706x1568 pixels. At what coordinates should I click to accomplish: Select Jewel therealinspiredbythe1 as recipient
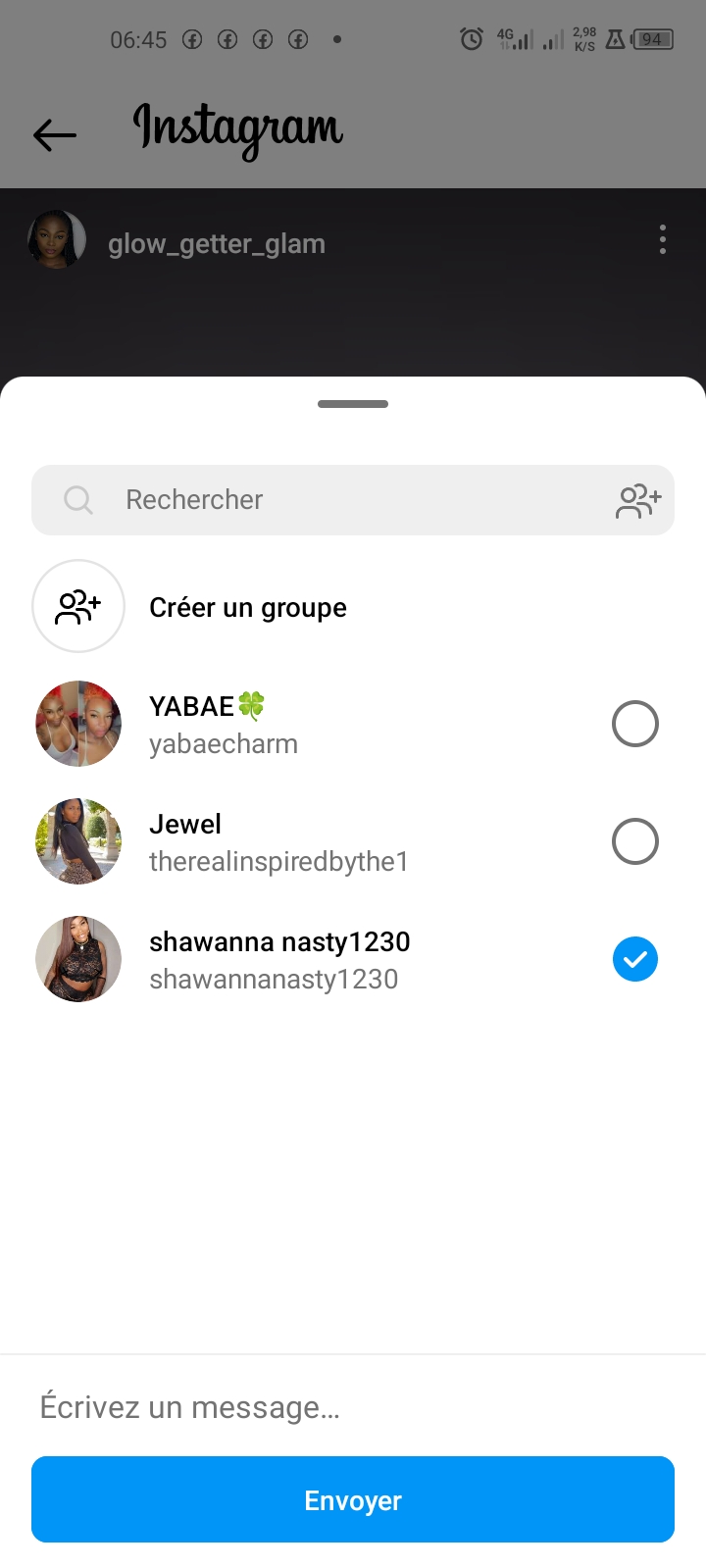(x=634, y=841)
